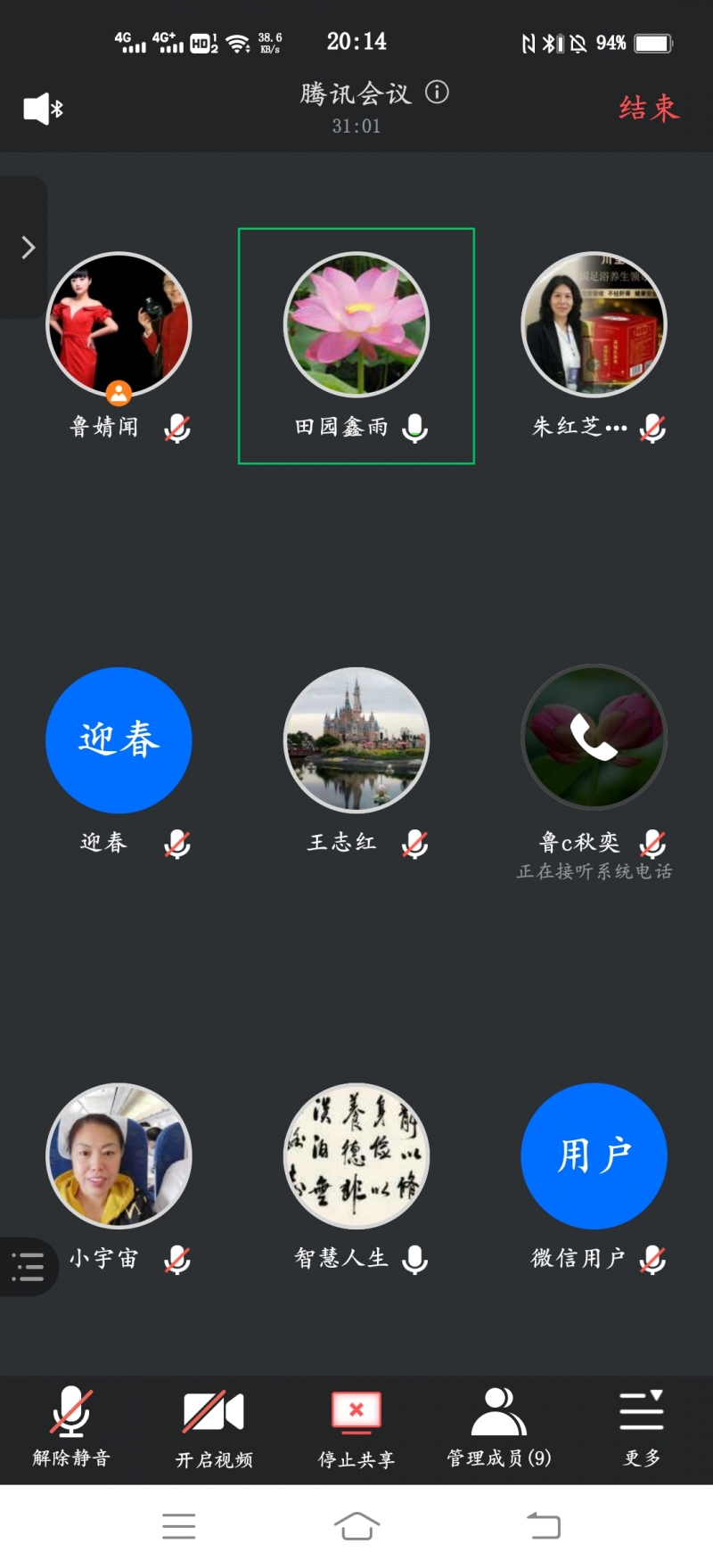Open the floating list button
The width and height of the screenshot is (713, 1568).
[29, 1266]
